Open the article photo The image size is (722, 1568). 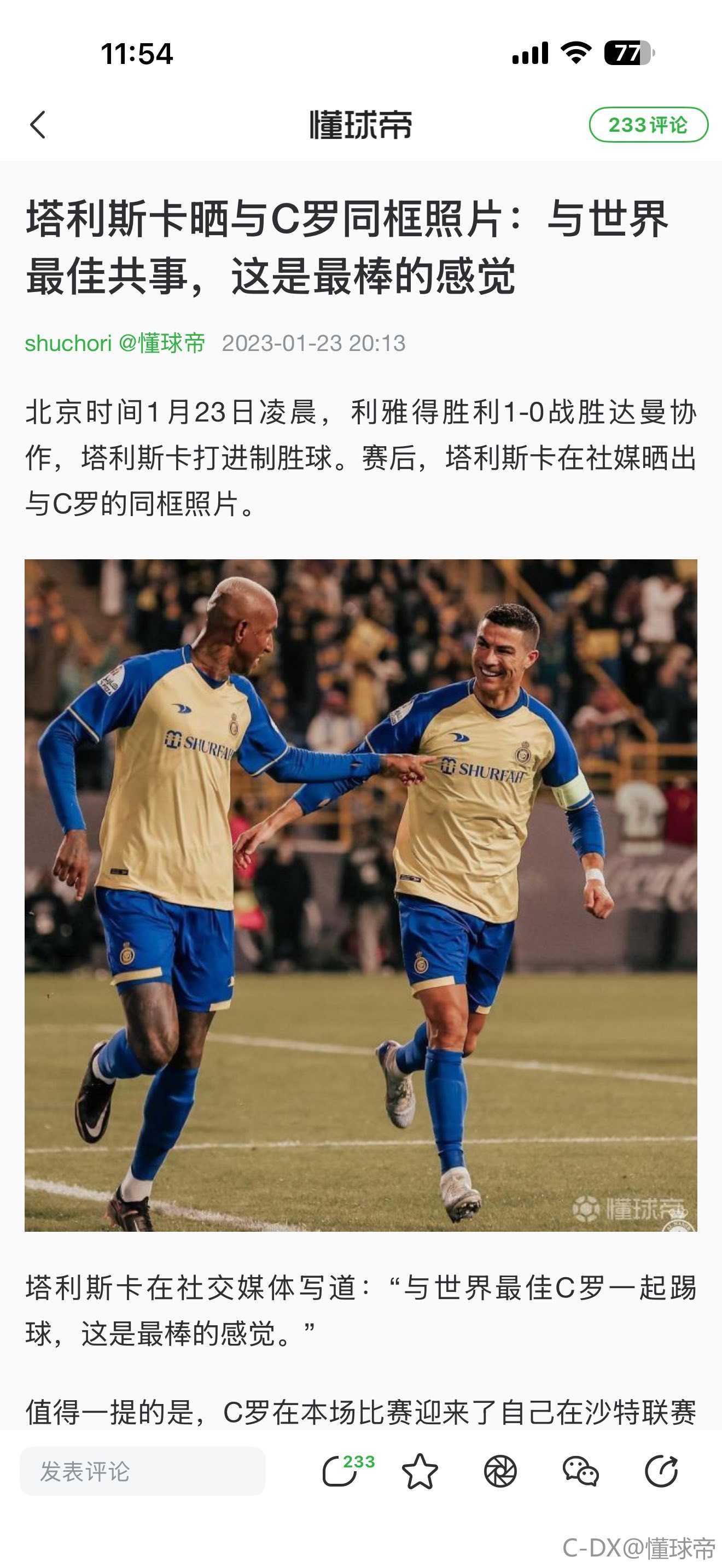click(360, 895)
